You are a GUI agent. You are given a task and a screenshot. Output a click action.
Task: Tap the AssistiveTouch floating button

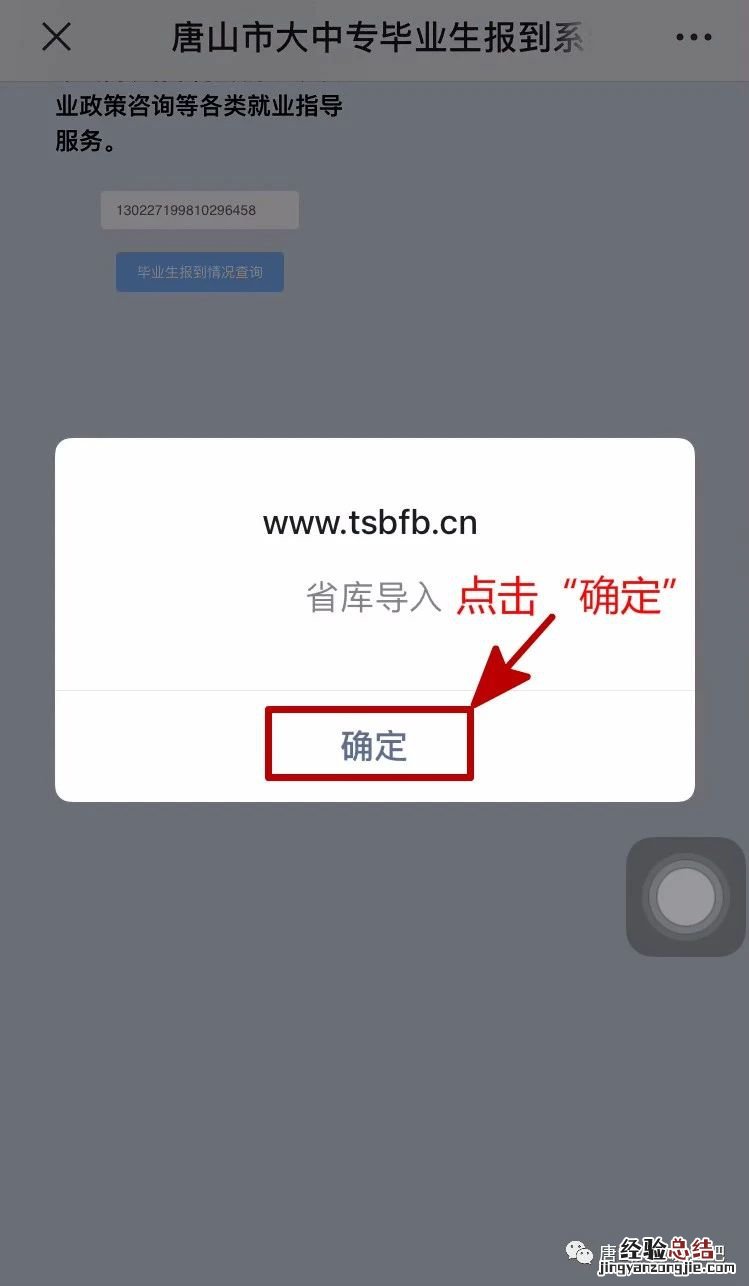tap(686, 897)
